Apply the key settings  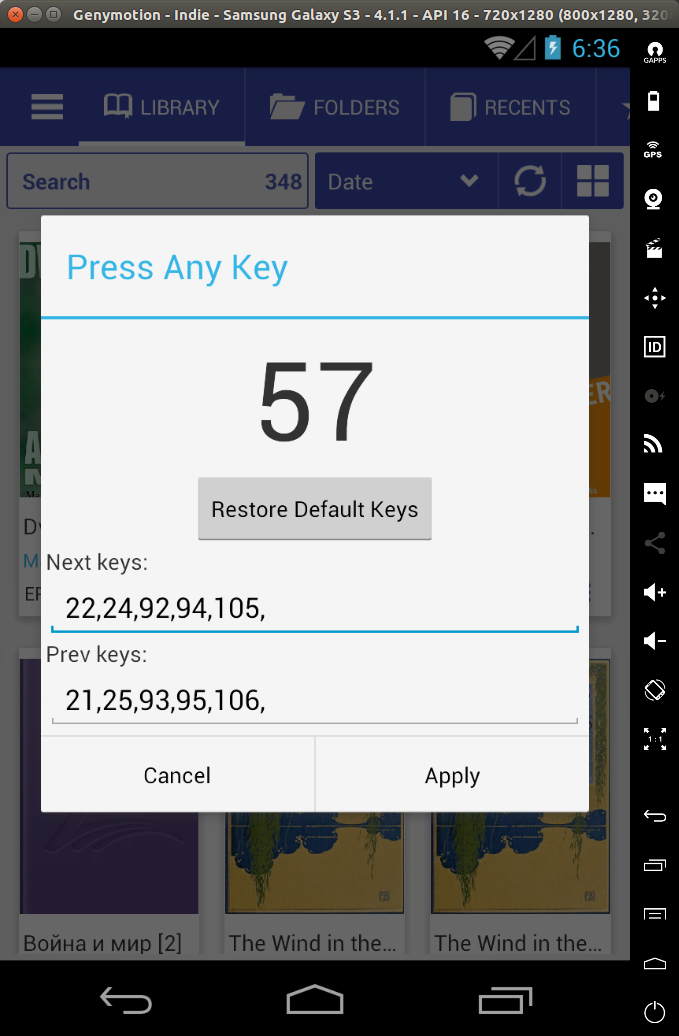pyautogui.click(x=452, y=776)
